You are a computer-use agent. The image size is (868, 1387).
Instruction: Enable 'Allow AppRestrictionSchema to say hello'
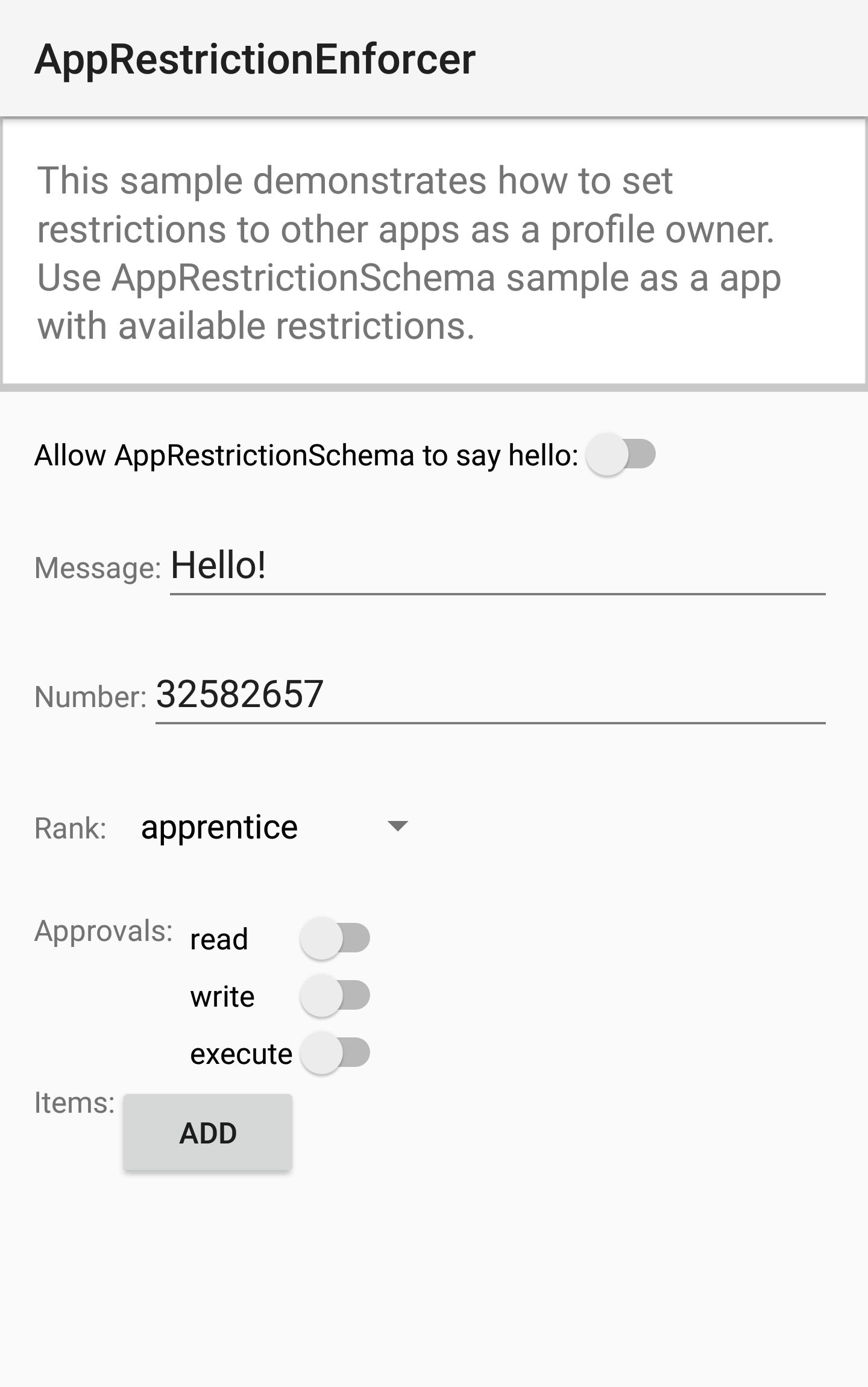coord(620,456)
